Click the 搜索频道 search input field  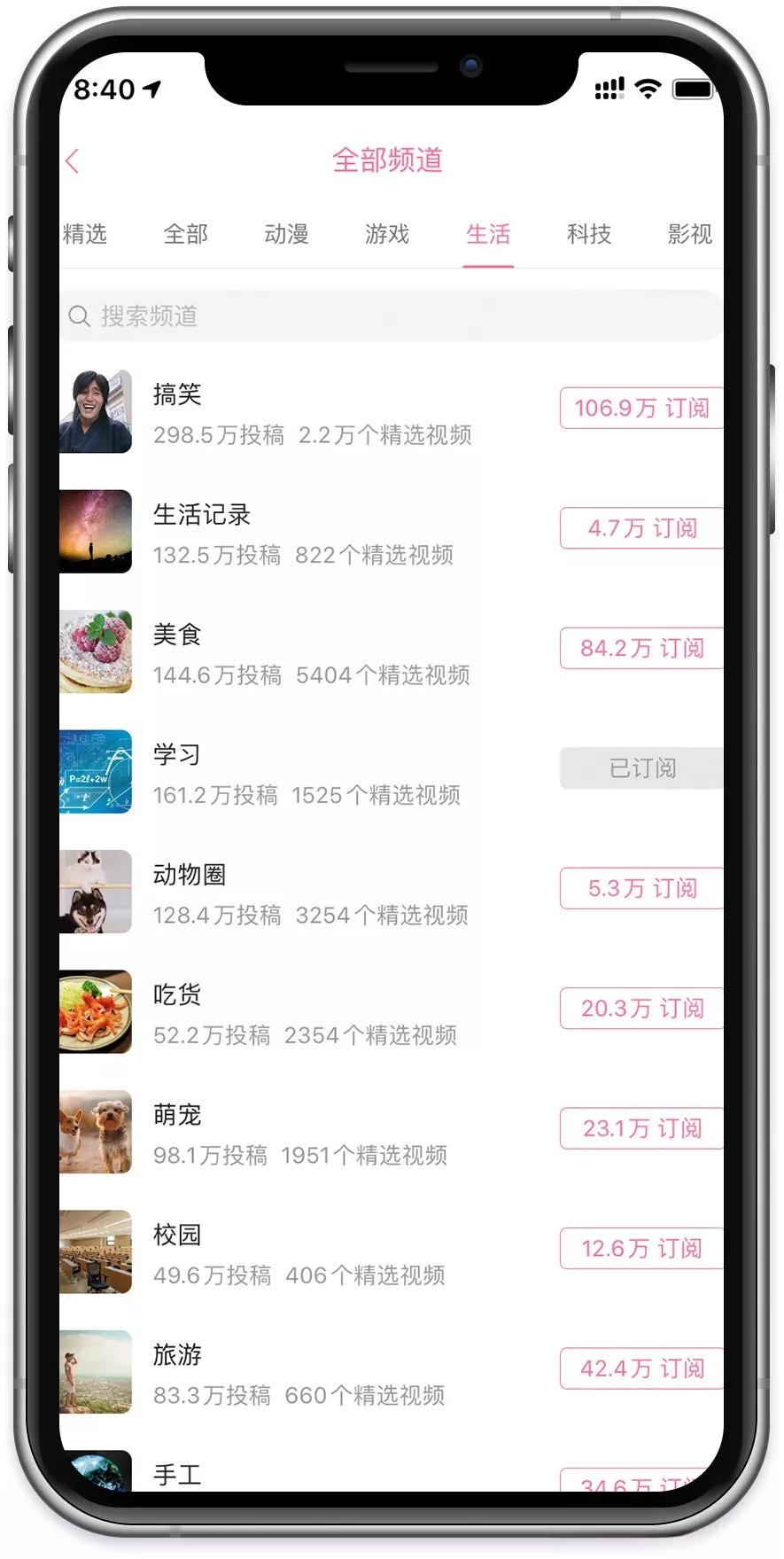pos(390,316)
